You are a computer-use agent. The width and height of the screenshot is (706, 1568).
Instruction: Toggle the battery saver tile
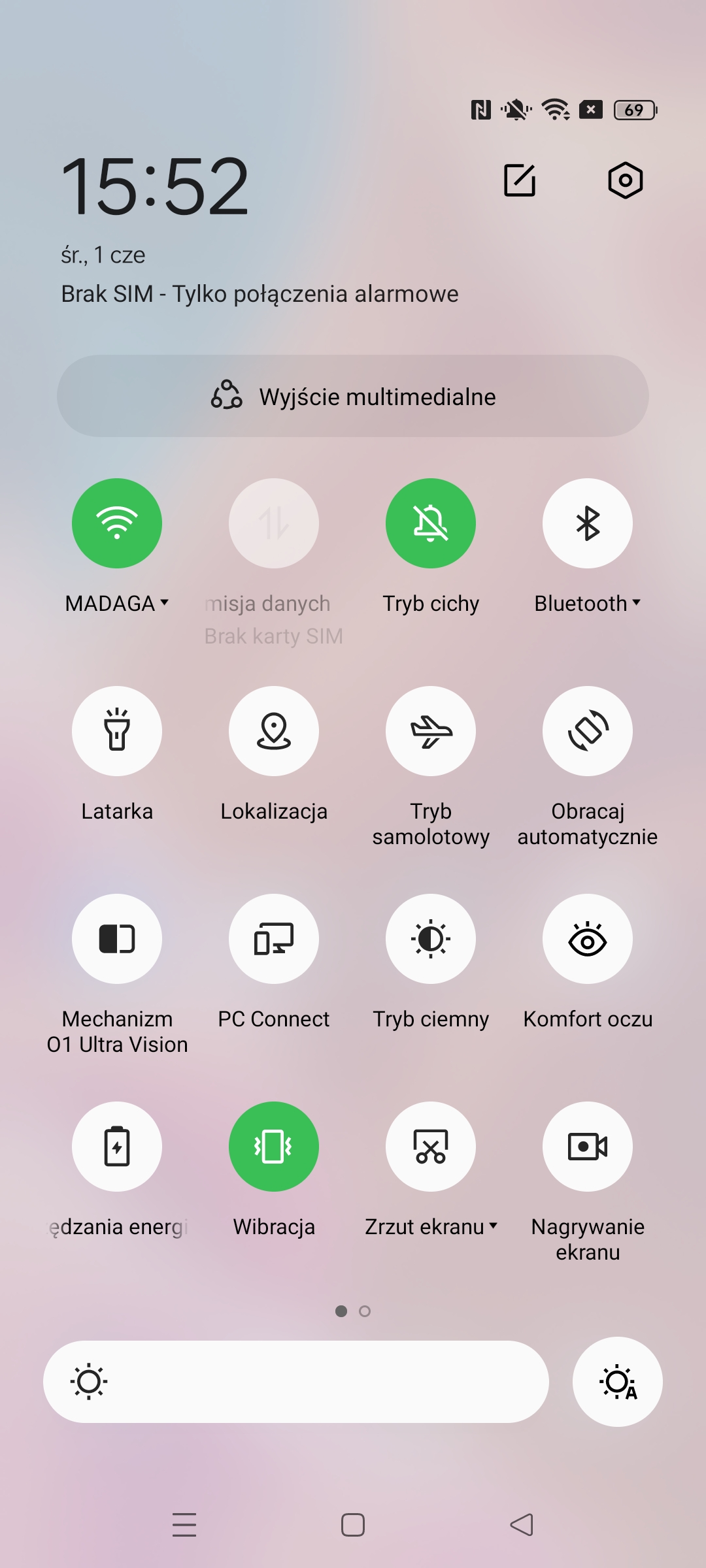[x=117, y=1147]
